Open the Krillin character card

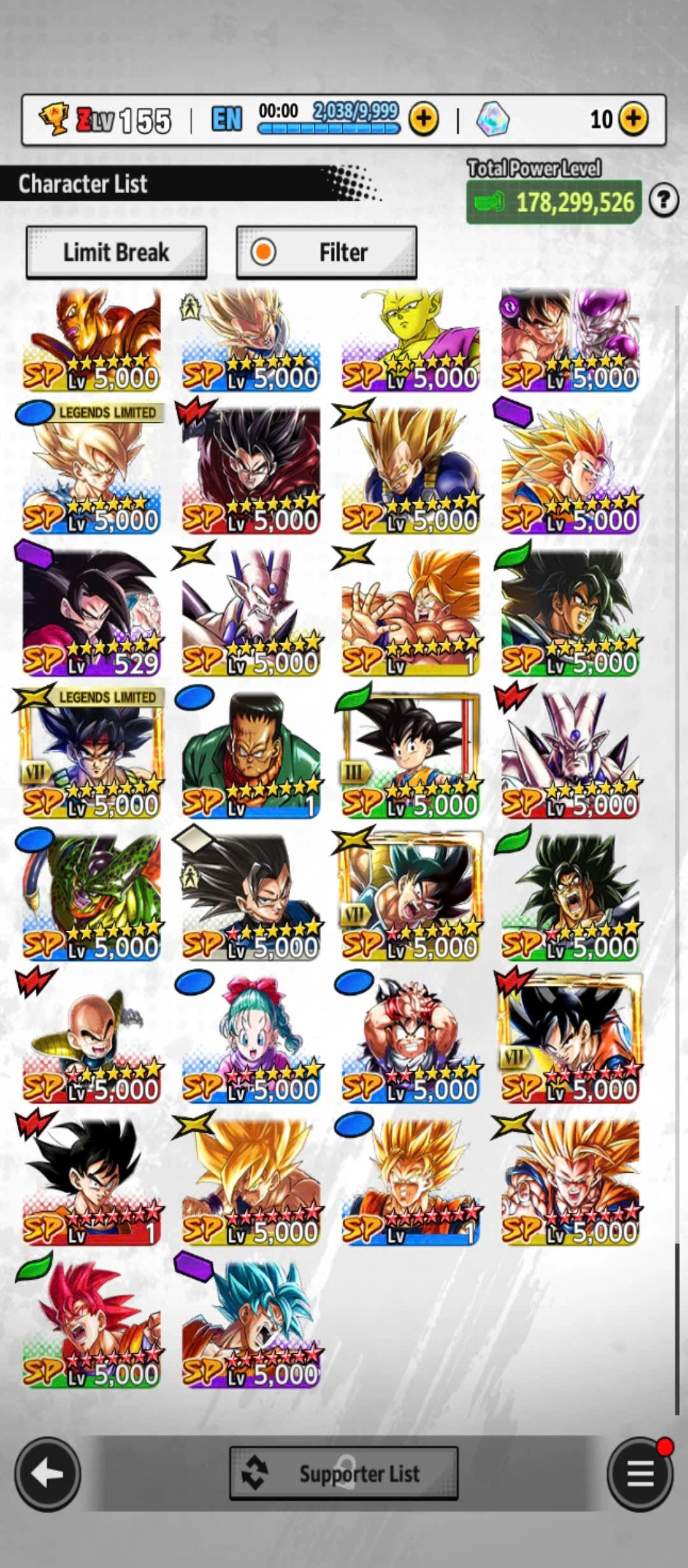click(90, 1038)
